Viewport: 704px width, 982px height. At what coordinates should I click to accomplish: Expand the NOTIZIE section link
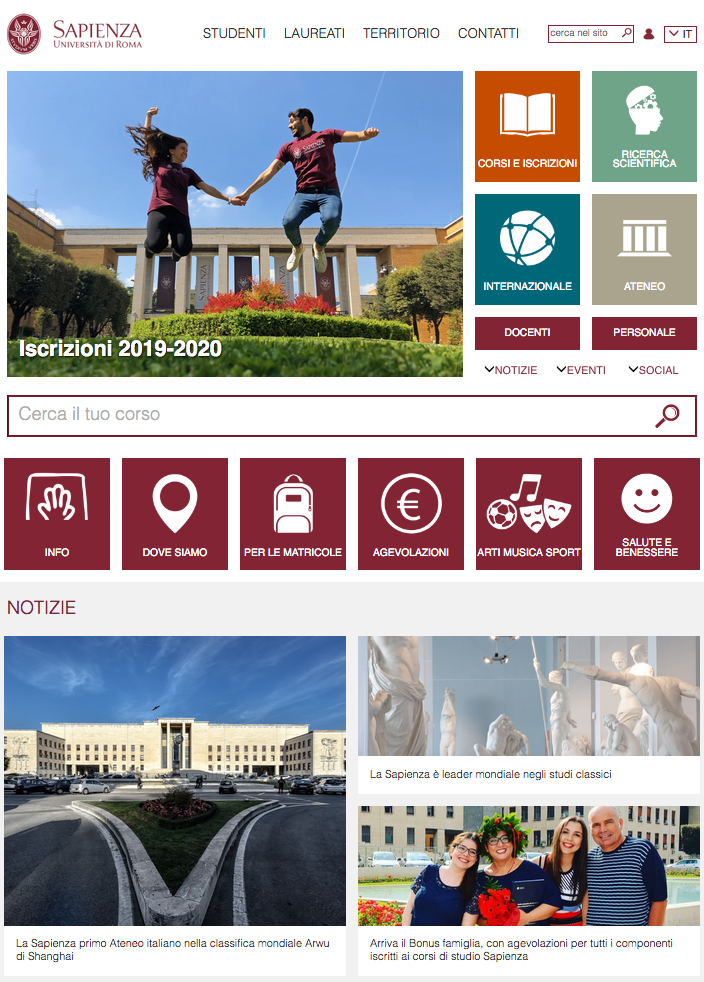pos(511,370)
